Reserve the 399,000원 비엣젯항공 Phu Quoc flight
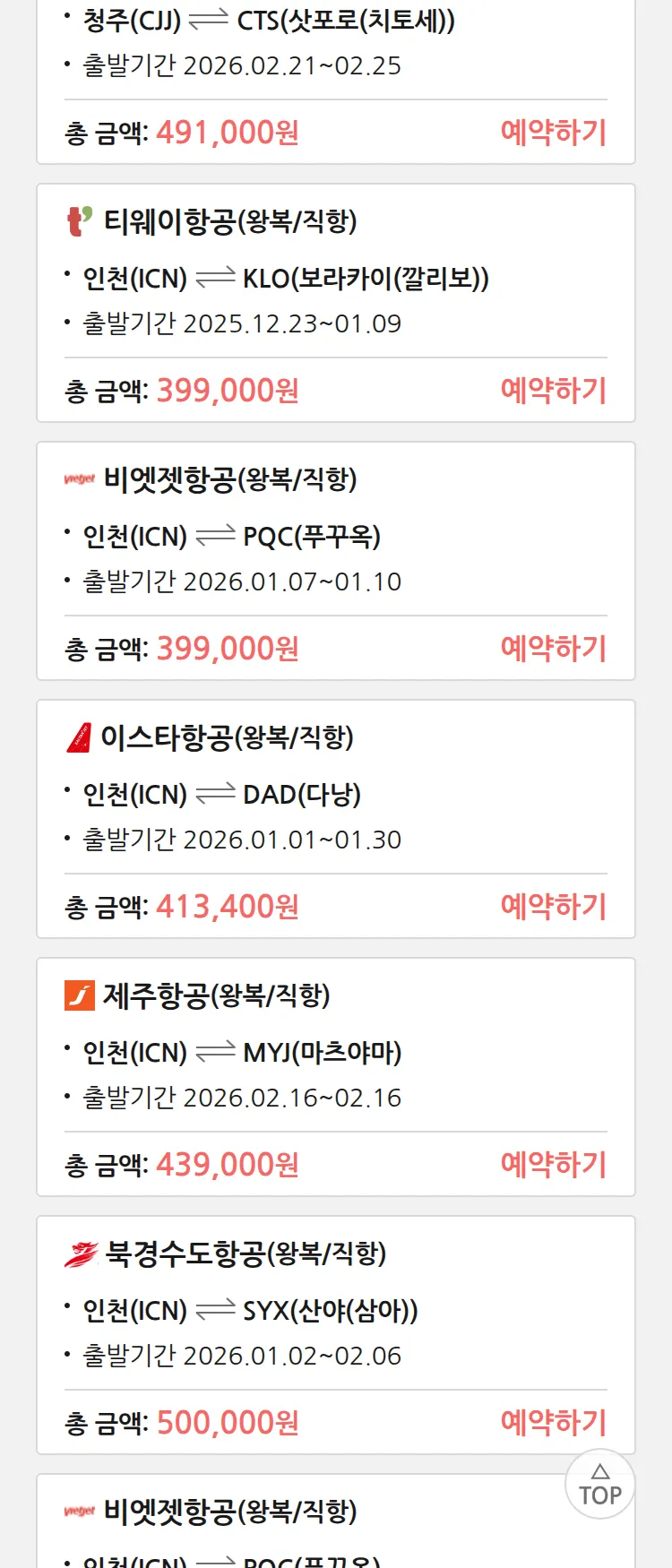Image resolution: width=672 pixels, height=1568 pixels. [x=553, y=649]
